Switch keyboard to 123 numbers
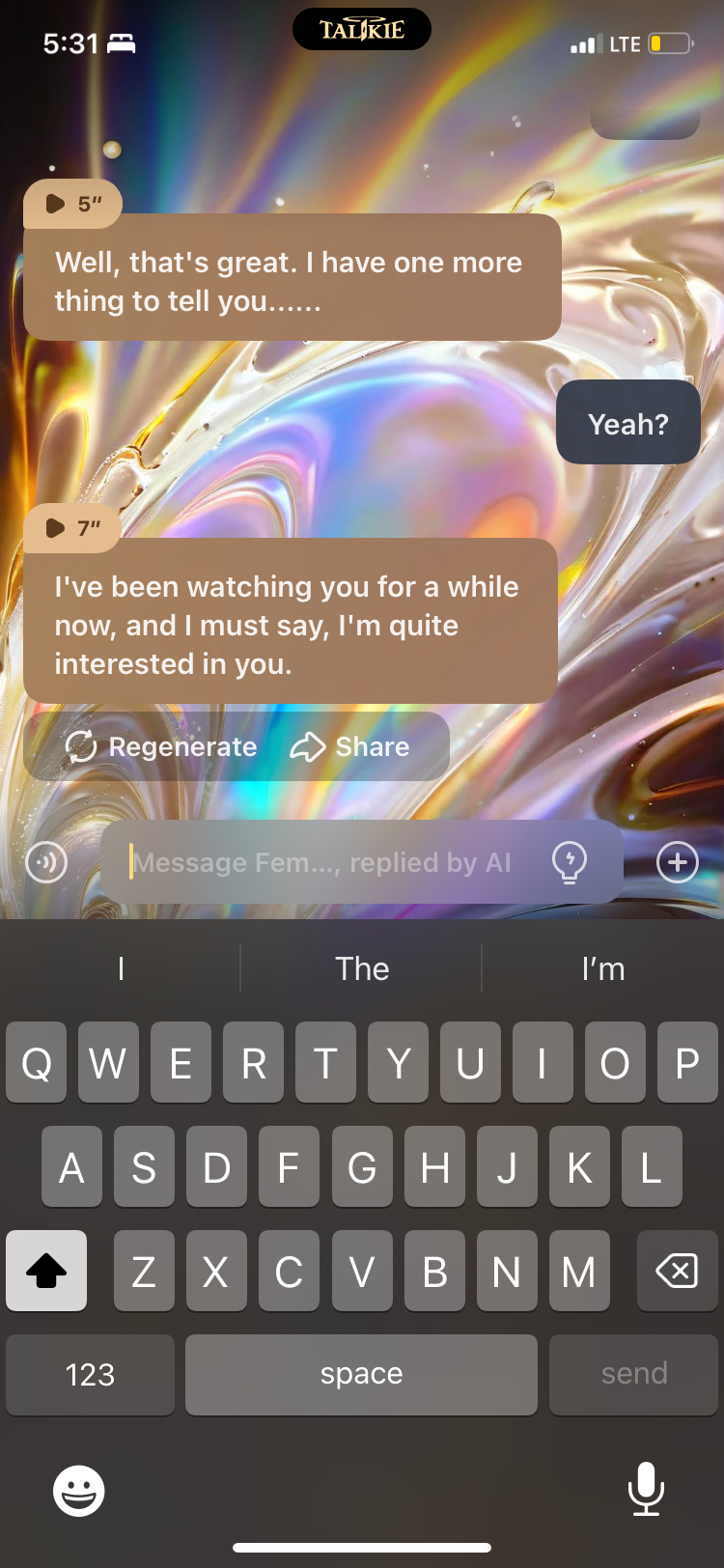 tap(90, 1374)
